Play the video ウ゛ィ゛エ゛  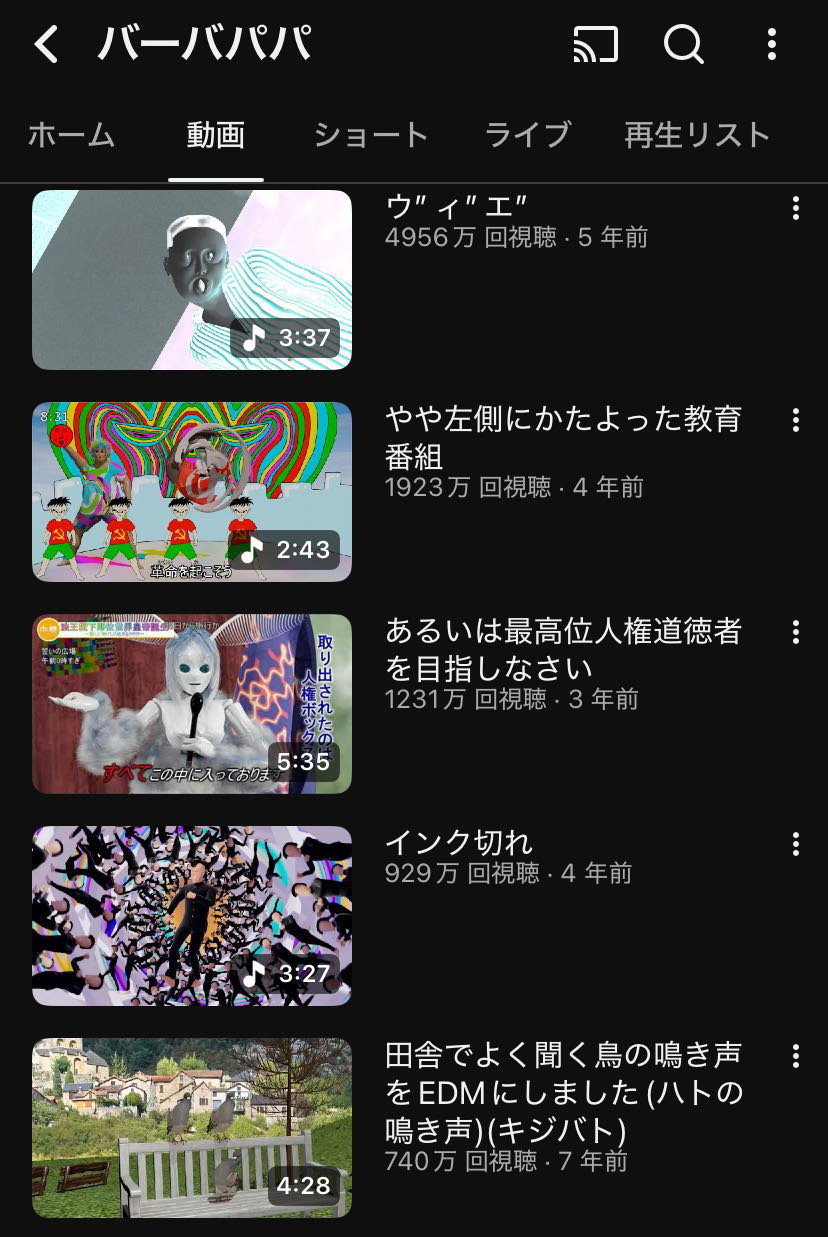[192, 280]
